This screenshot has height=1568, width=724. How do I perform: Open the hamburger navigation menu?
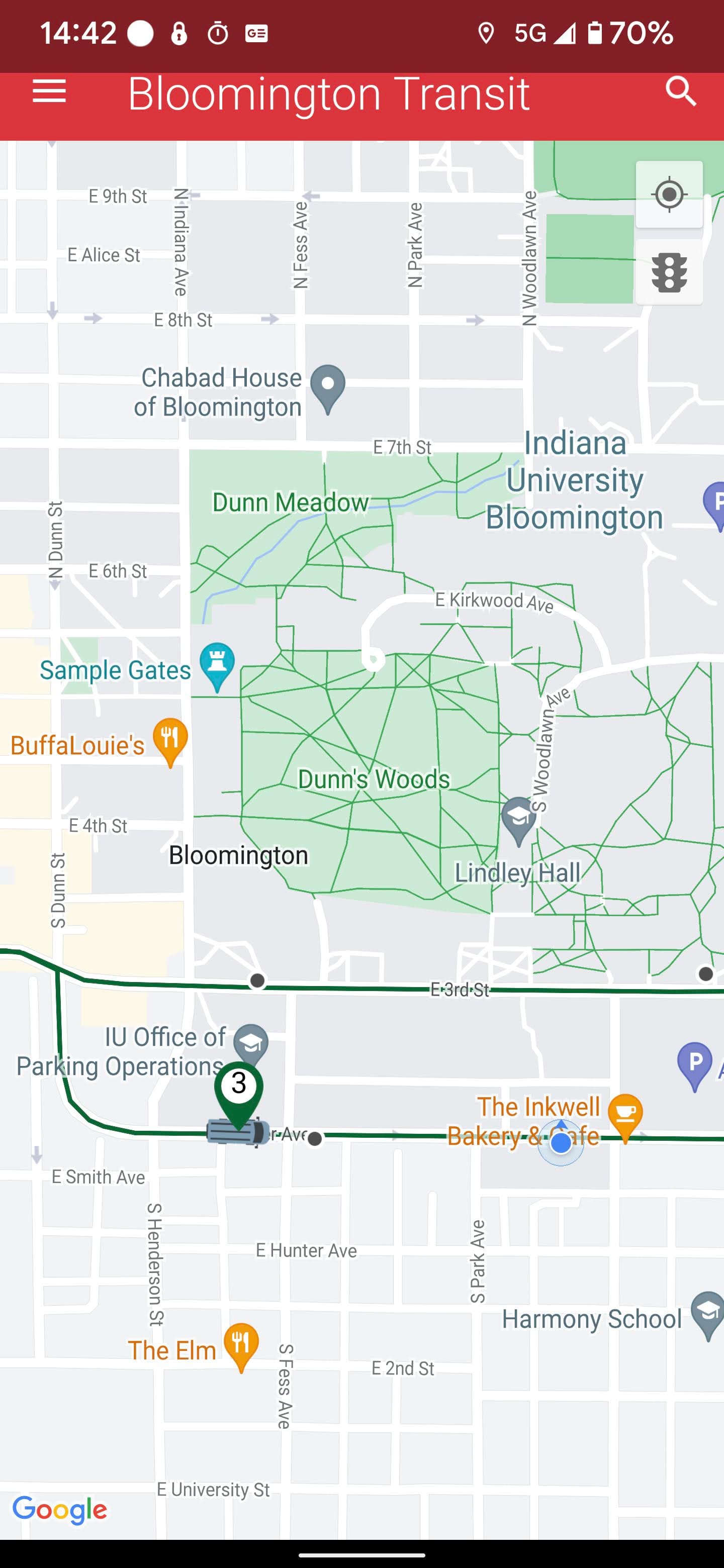pos(49,92)
